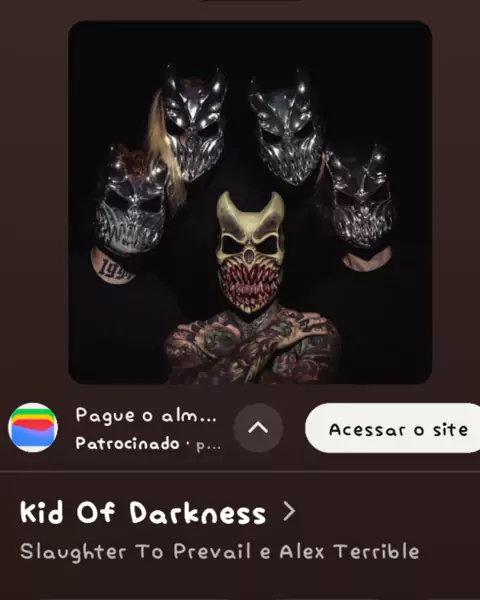Tap the Acessar o site button
This screenshot has width=480, height=600.
tap(393, 428)
